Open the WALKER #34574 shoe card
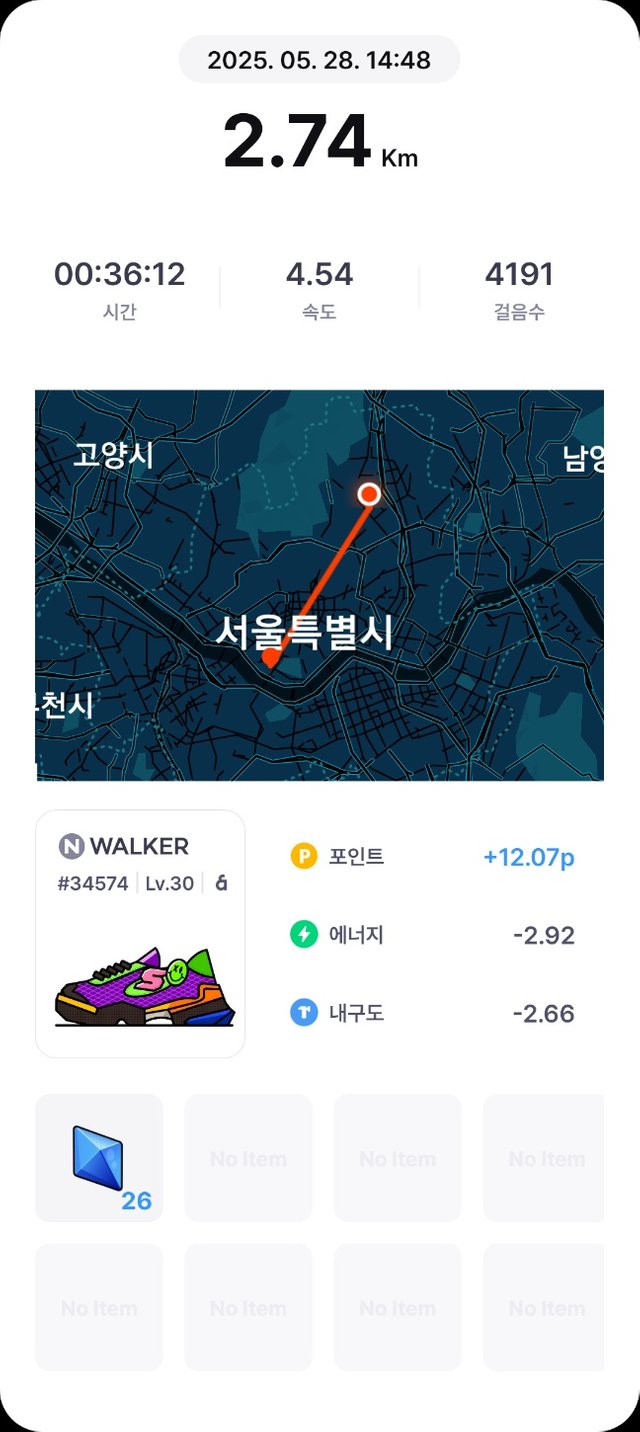The width and height of the screenshot is (640, 1432). pyautogui.click(x=140, y=933)
